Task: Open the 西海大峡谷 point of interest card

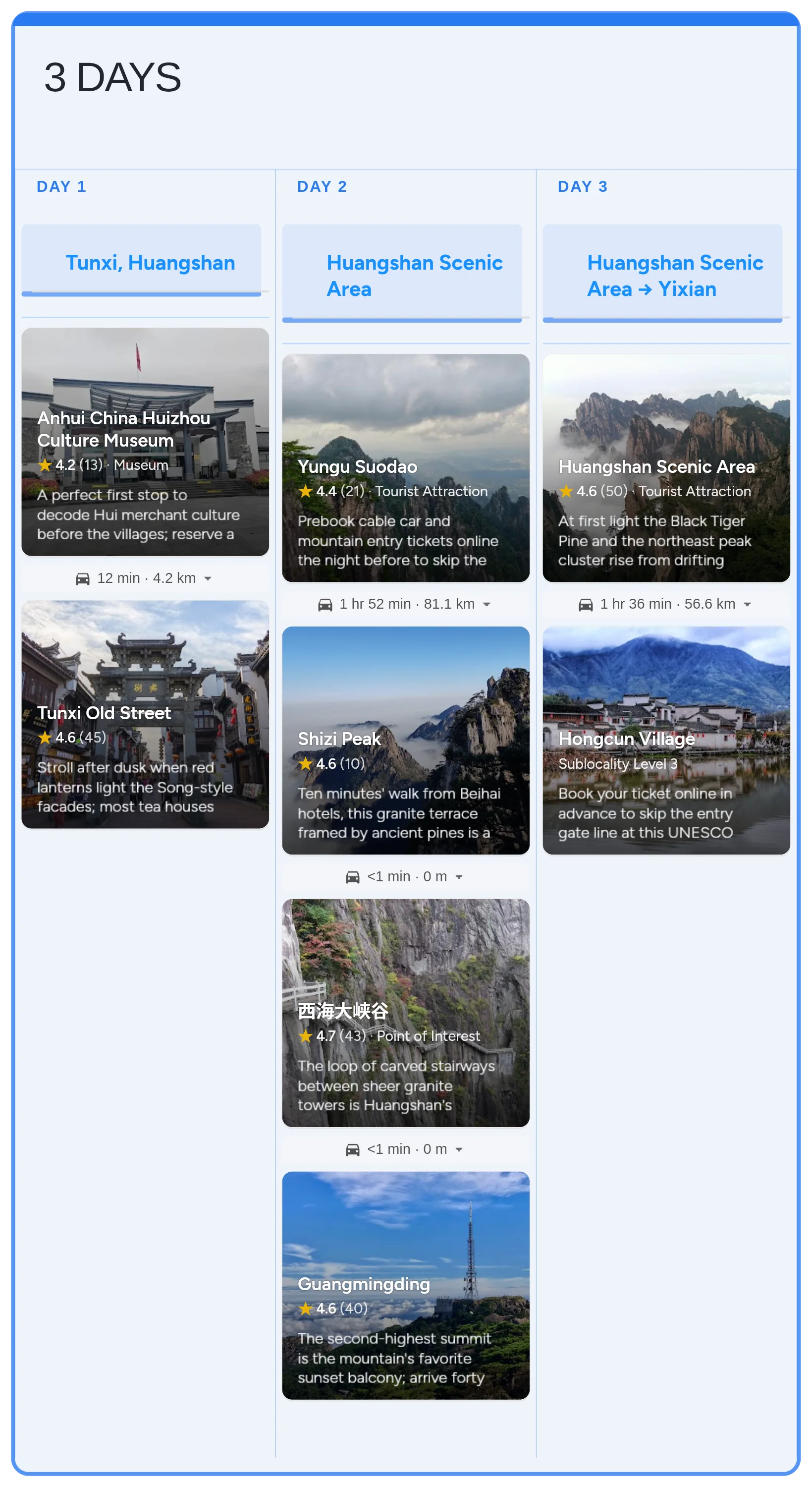Action: coord(406,1013)
